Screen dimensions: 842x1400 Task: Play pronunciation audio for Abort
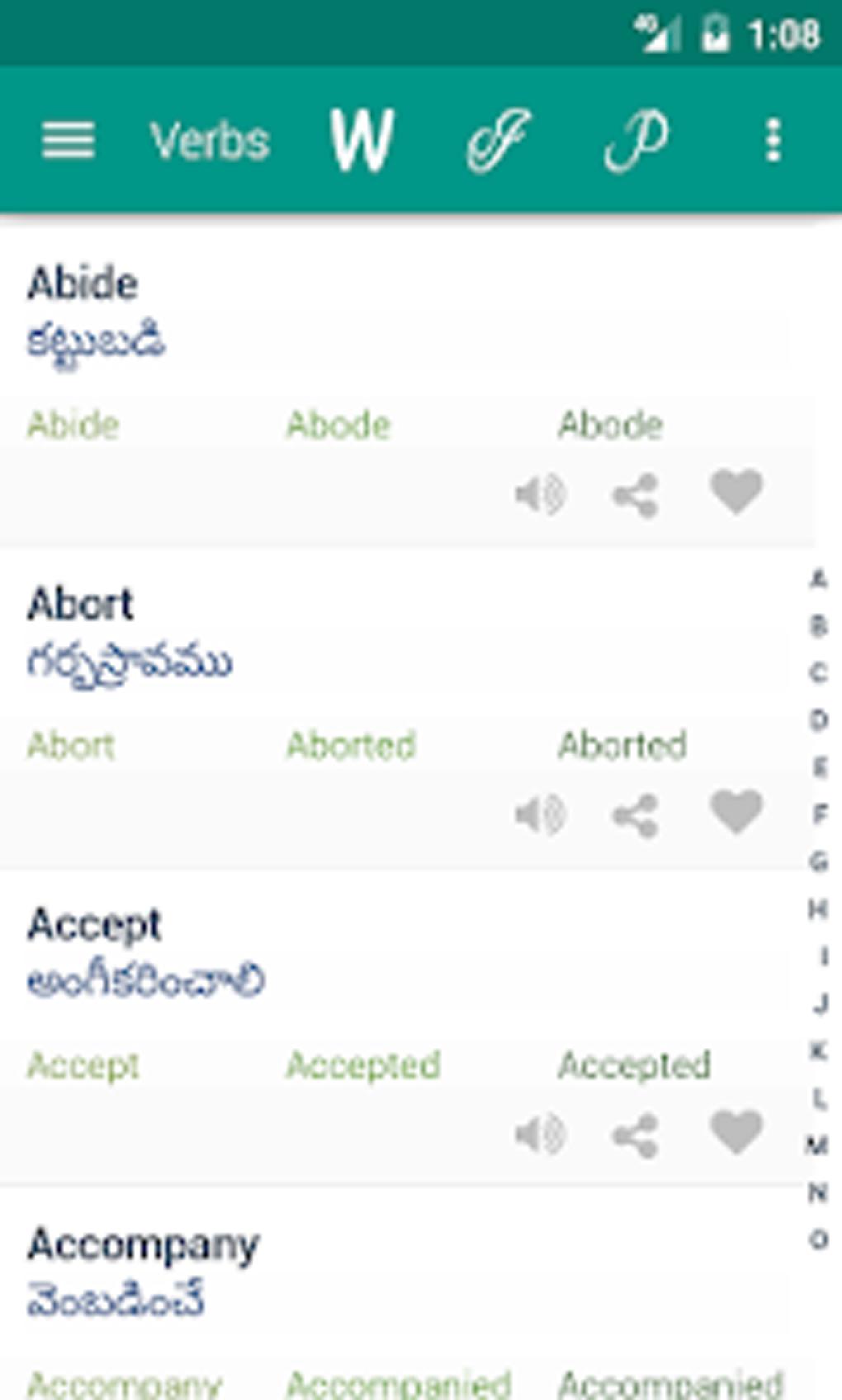[540, 815]
